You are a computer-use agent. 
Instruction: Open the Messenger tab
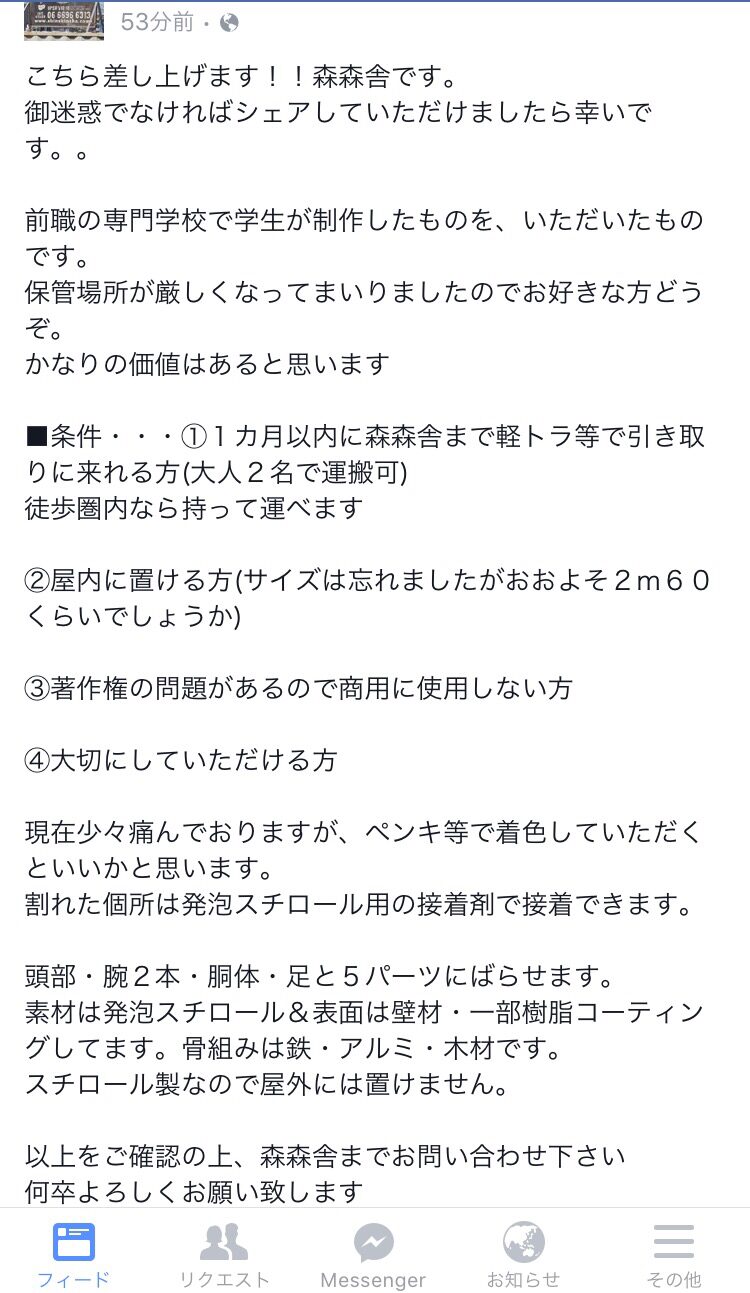[373, 1253]
